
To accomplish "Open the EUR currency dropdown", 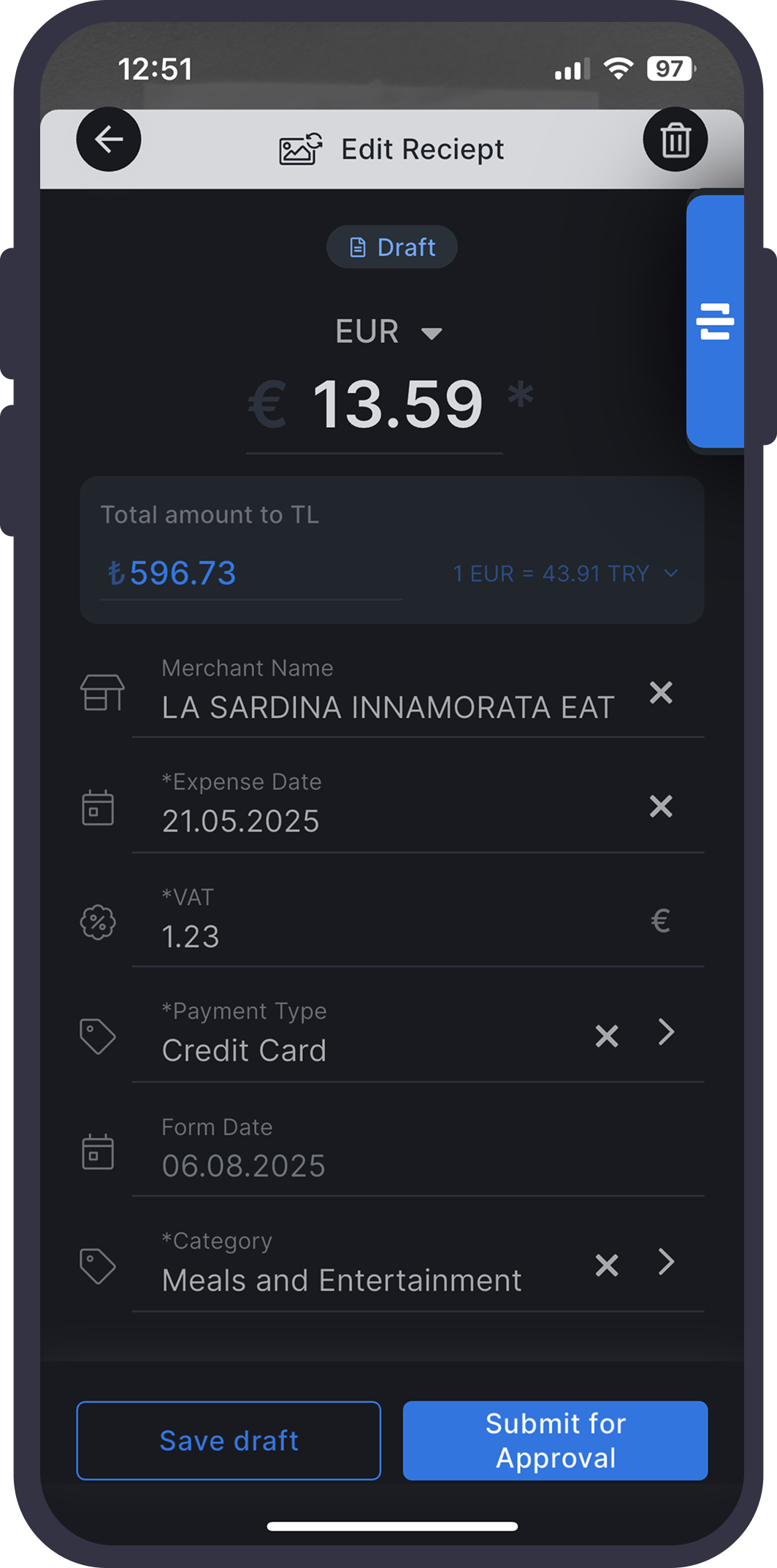I will 388,332.
